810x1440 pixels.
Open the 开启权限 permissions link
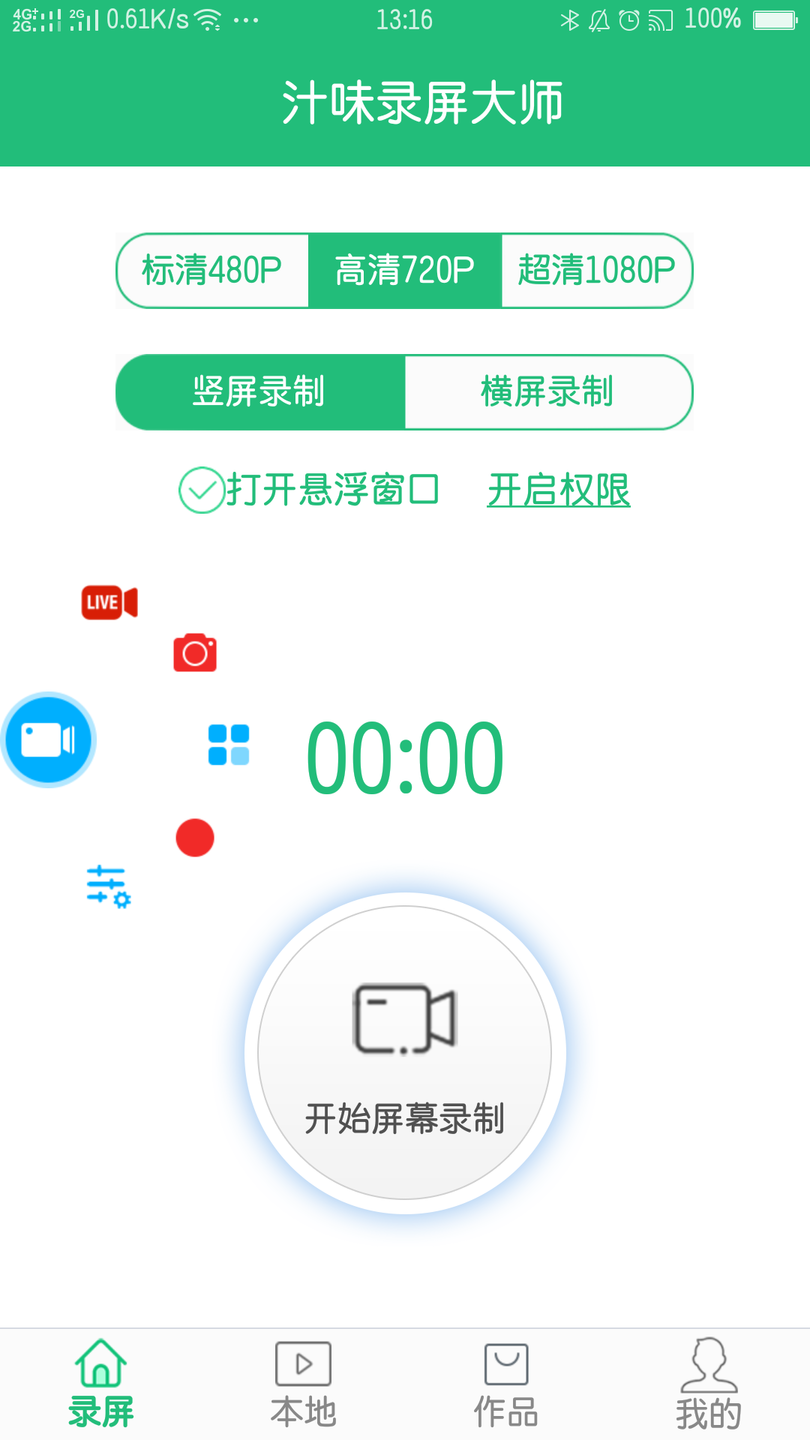click(558, 490)
